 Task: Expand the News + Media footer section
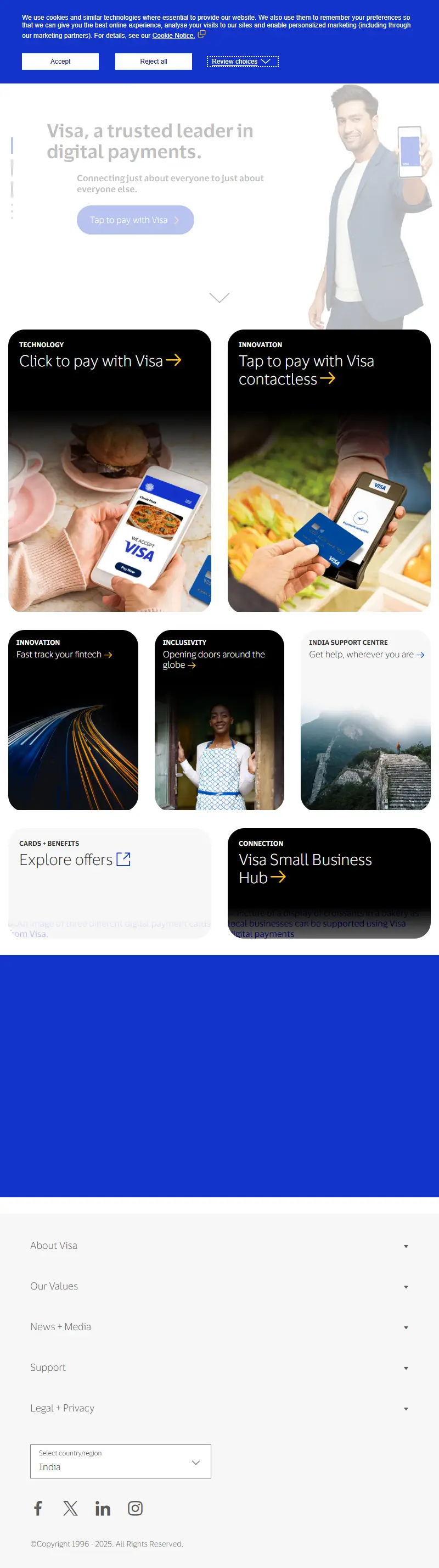[x=219, y=1326]
